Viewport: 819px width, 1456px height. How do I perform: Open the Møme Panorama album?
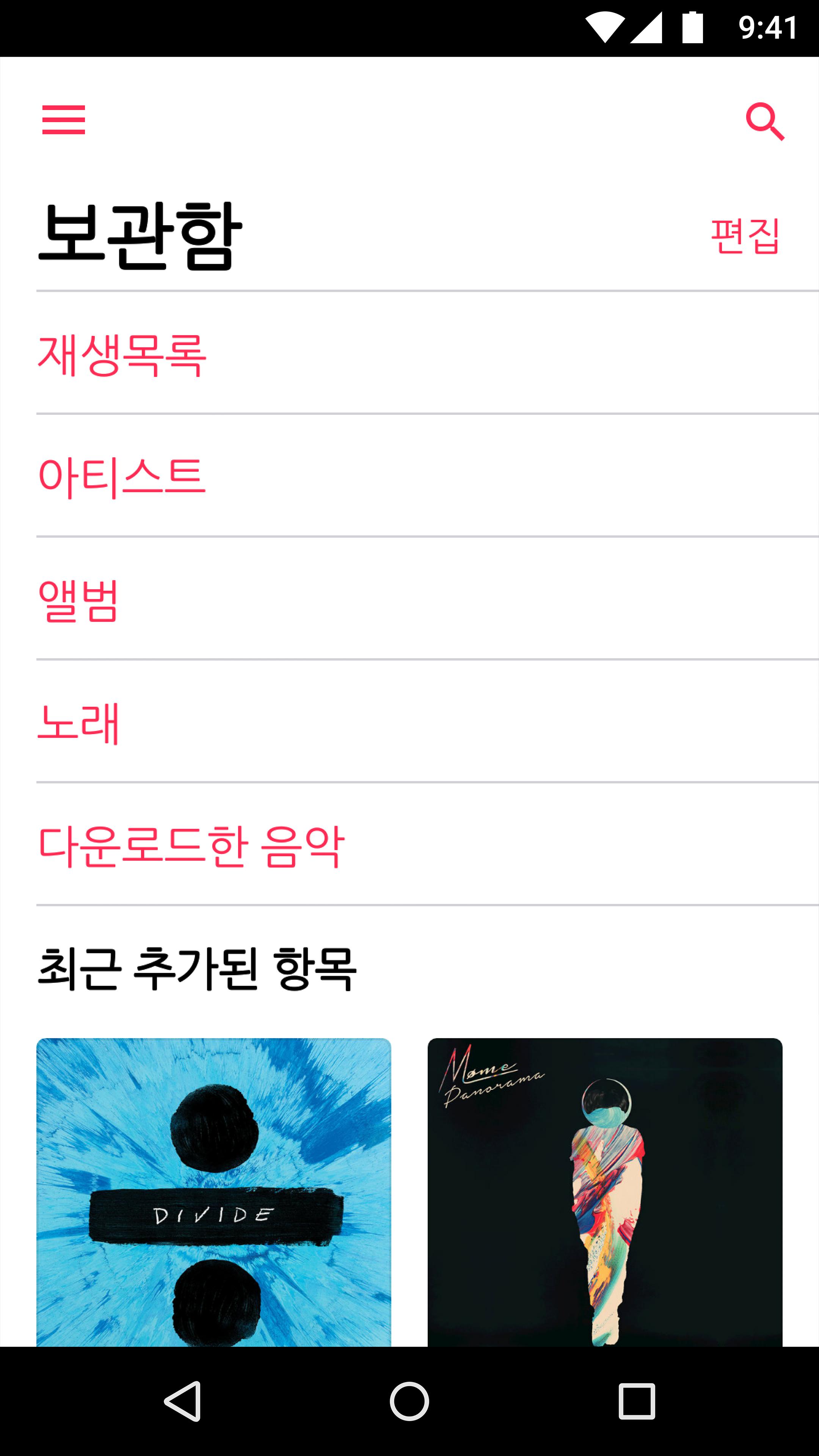coord(605,1191)
